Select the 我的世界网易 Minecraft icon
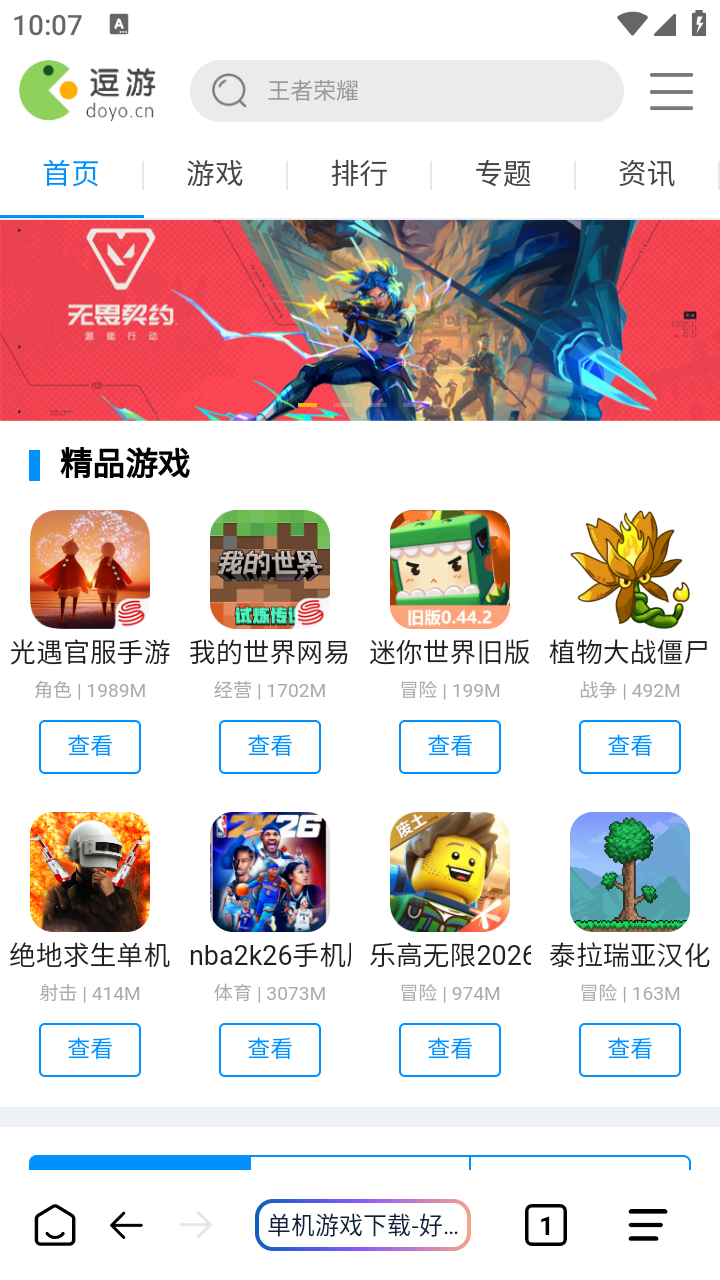This screenshot has width=720, height=1280. click(x=269, y=569)
